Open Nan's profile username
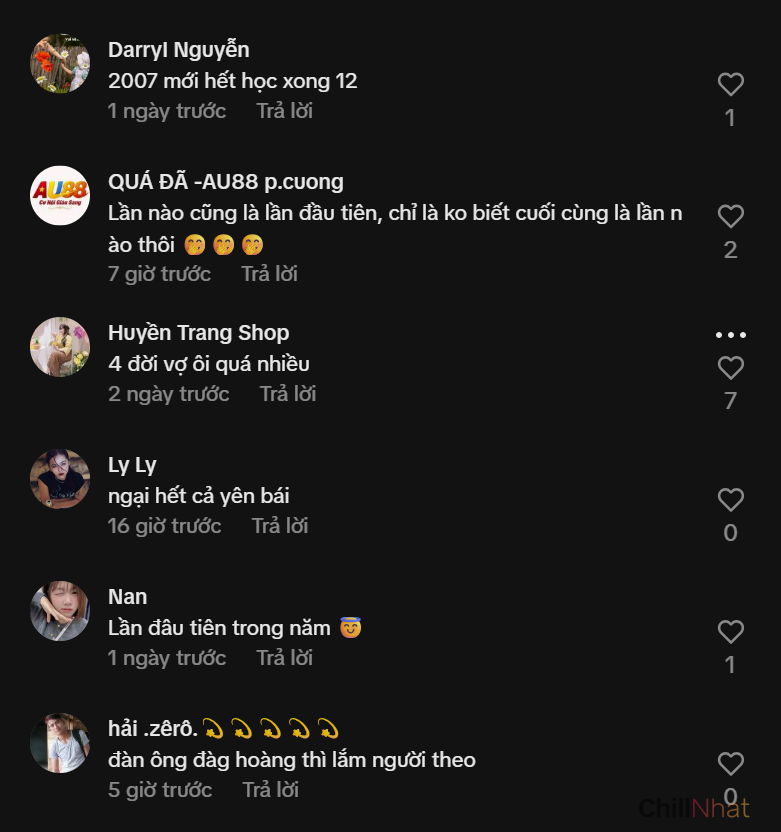The height and width of the screenshot is (832, 781). [x=127, y=597]
